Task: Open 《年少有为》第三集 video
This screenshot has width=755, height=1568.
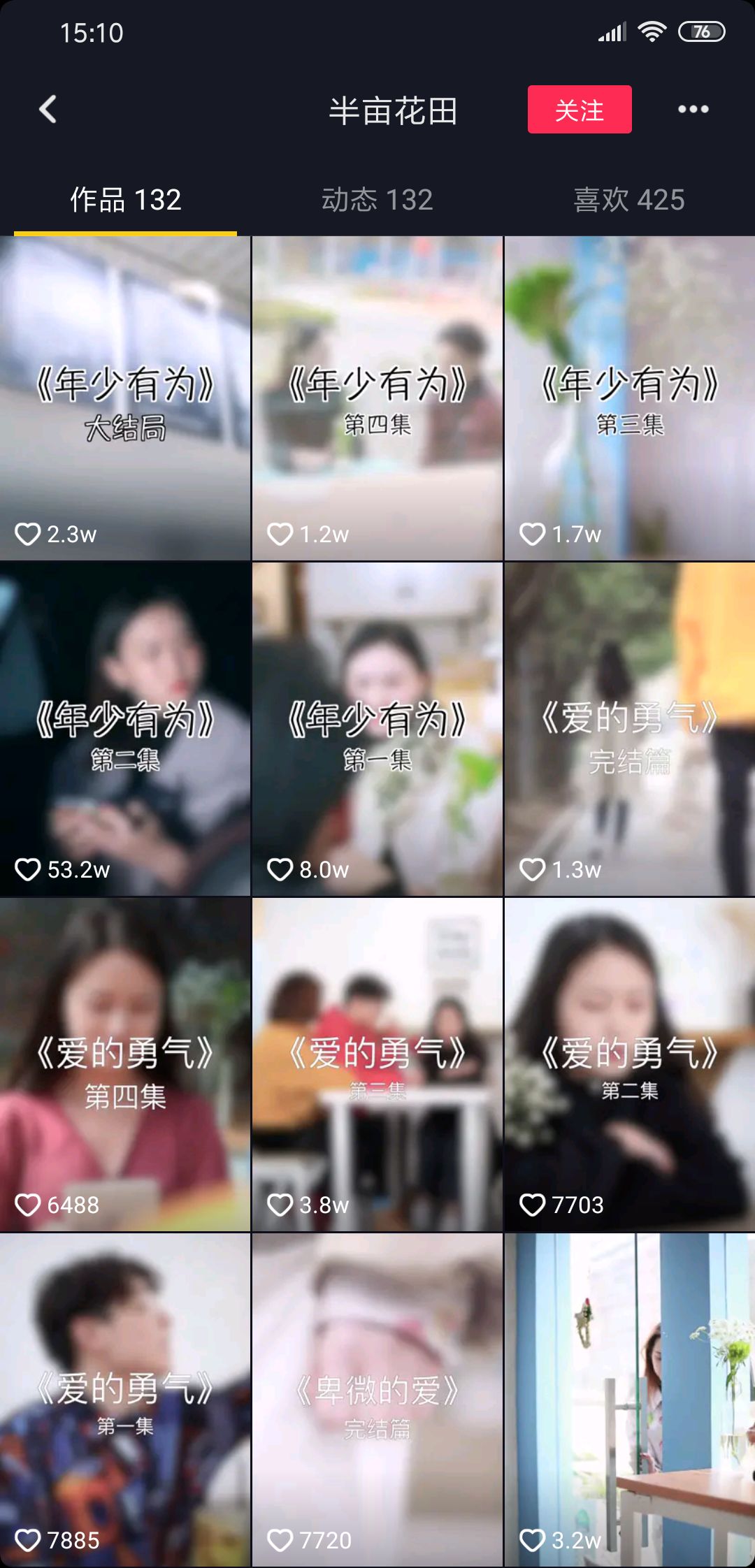Action: 629,398
